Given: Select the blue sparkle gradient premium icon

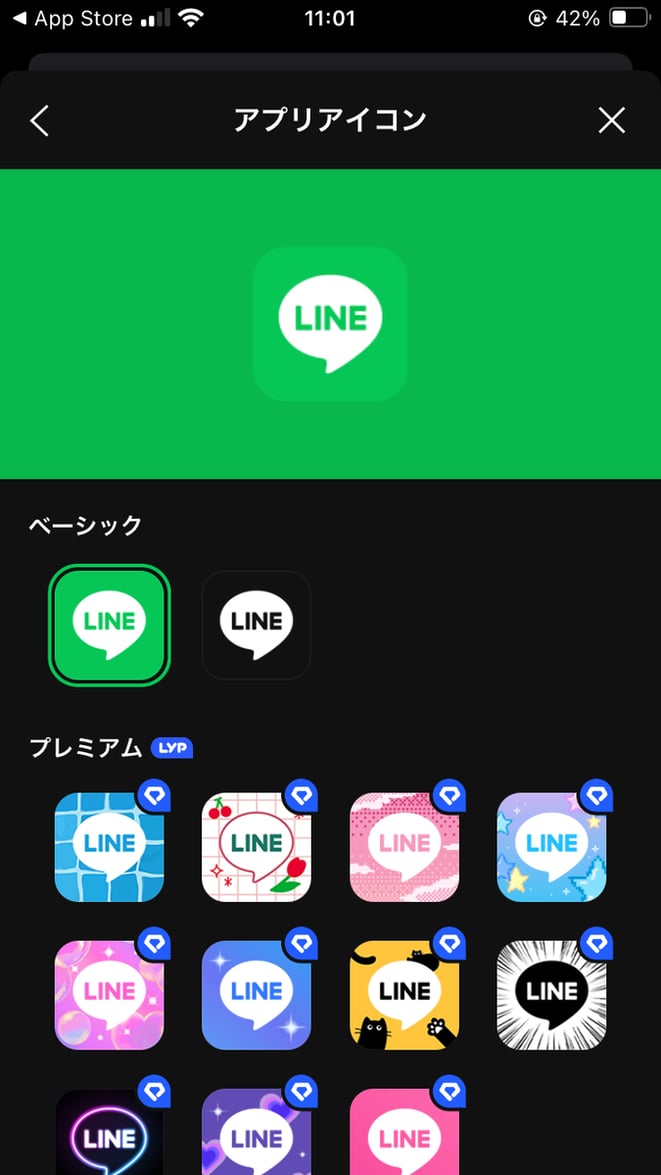Looking at the screenshot, I should click(257, 995).
